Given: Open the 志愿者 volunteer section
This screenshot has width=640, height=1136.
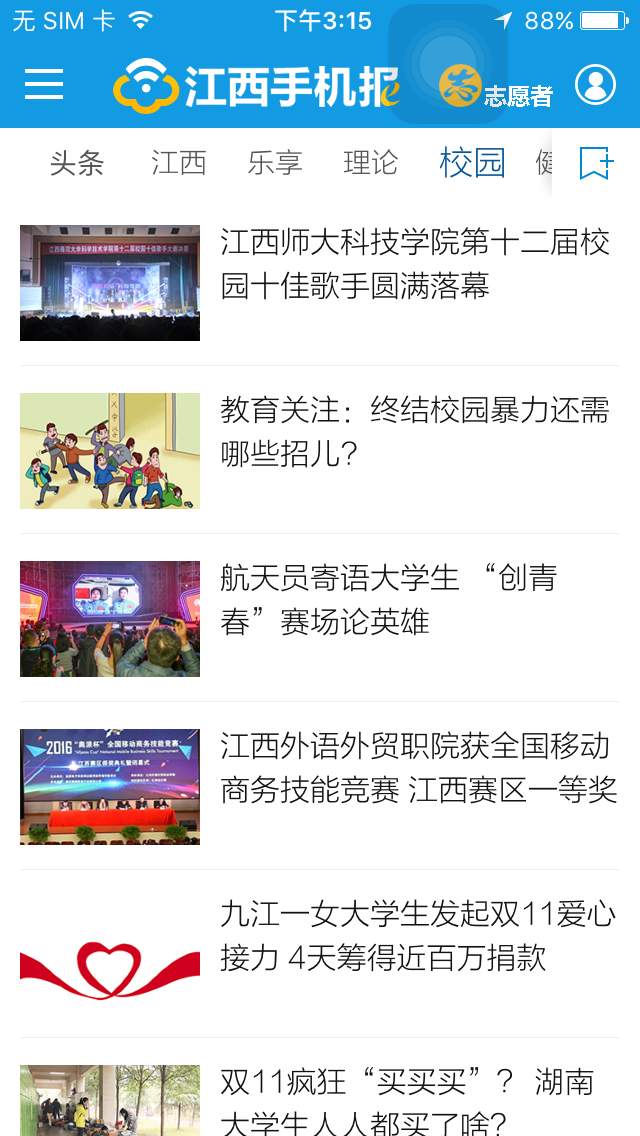Looking at the screenshot, I should pyautogui.click(x=496, y=87).
